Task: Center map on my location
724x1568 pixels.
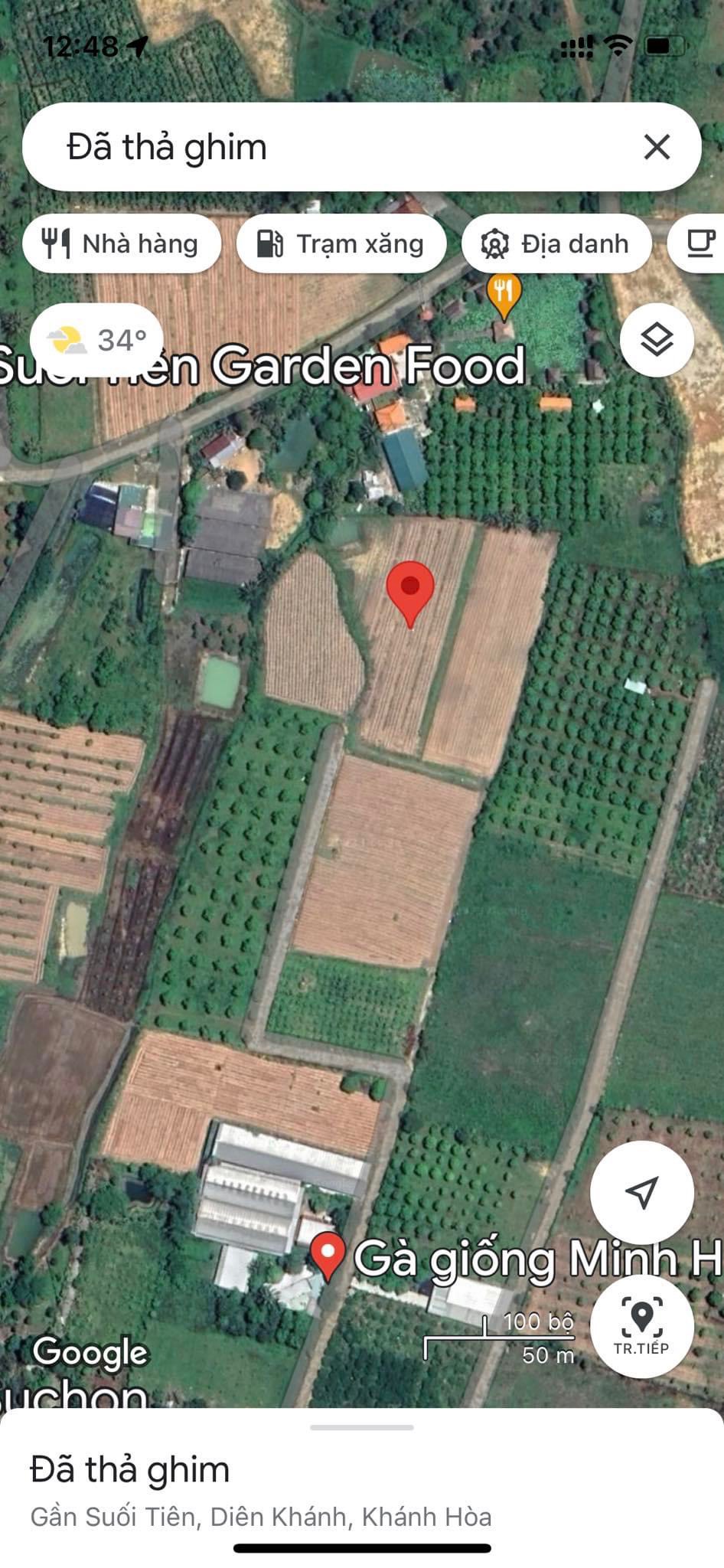Action: (x=641, y=1192)
